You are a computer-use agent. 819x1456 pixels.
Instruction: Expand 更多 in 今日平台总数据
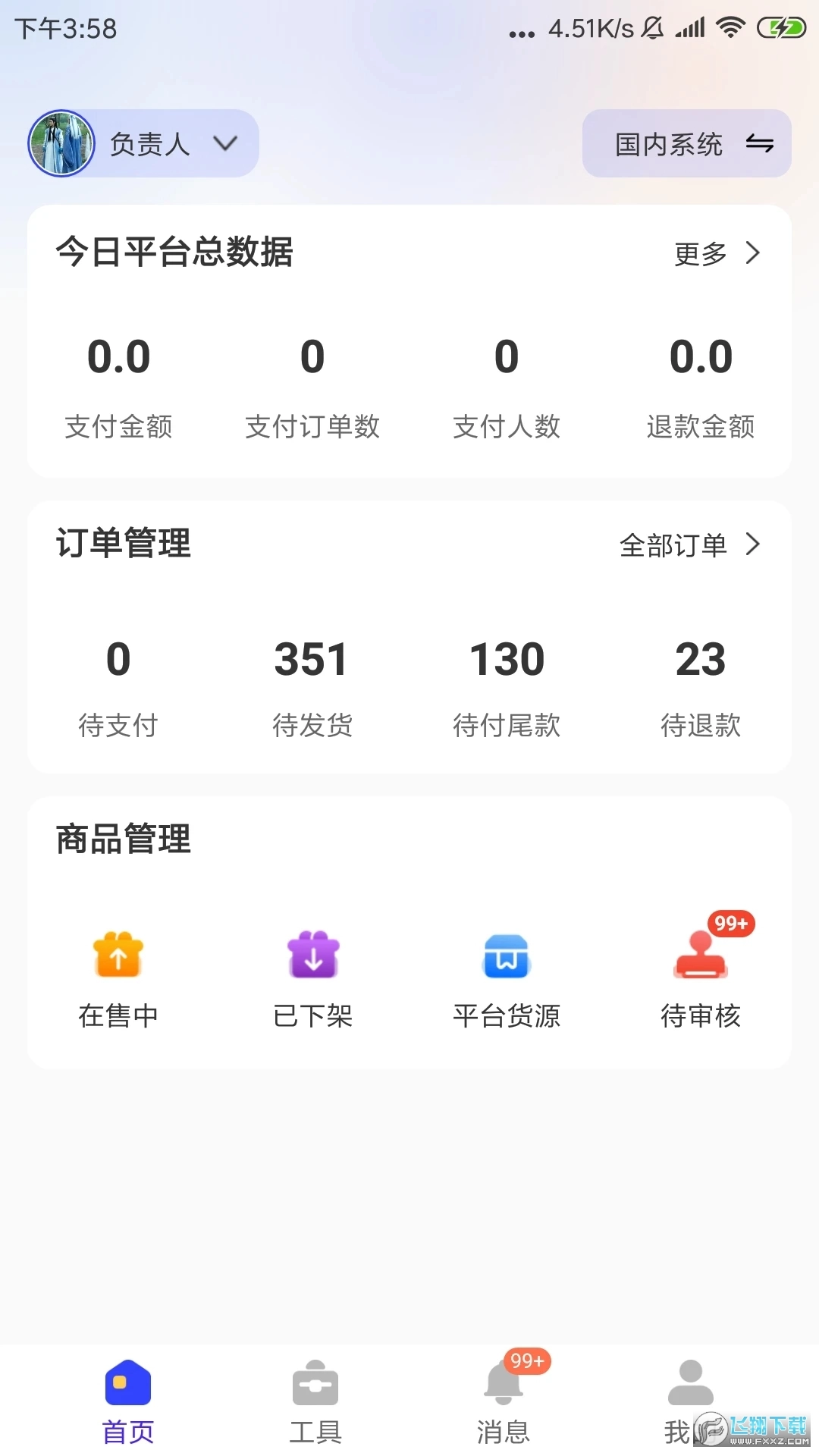click(x=715, y=254)
